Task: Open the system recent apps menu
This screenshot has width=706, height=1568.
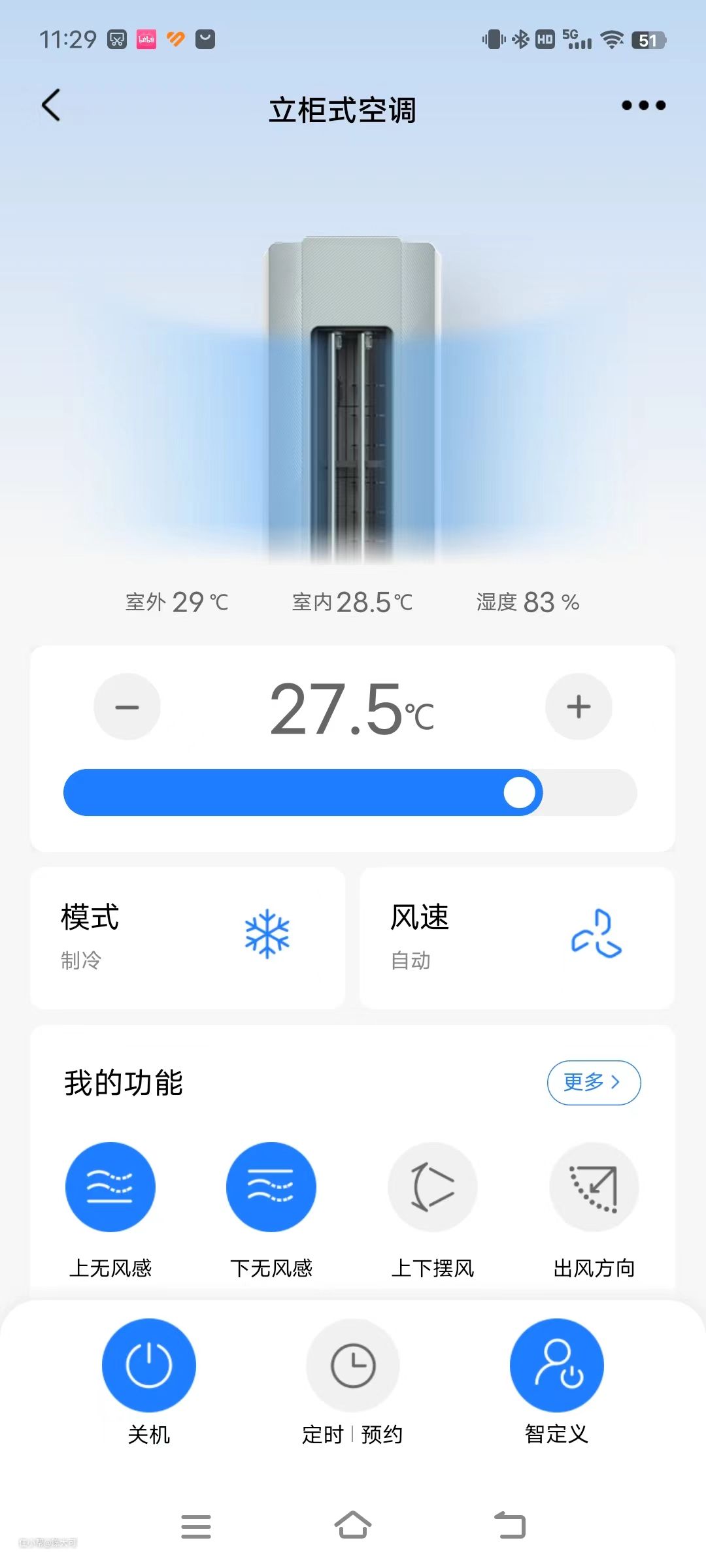Action: pyautogui.click(x=196, y=1526)
